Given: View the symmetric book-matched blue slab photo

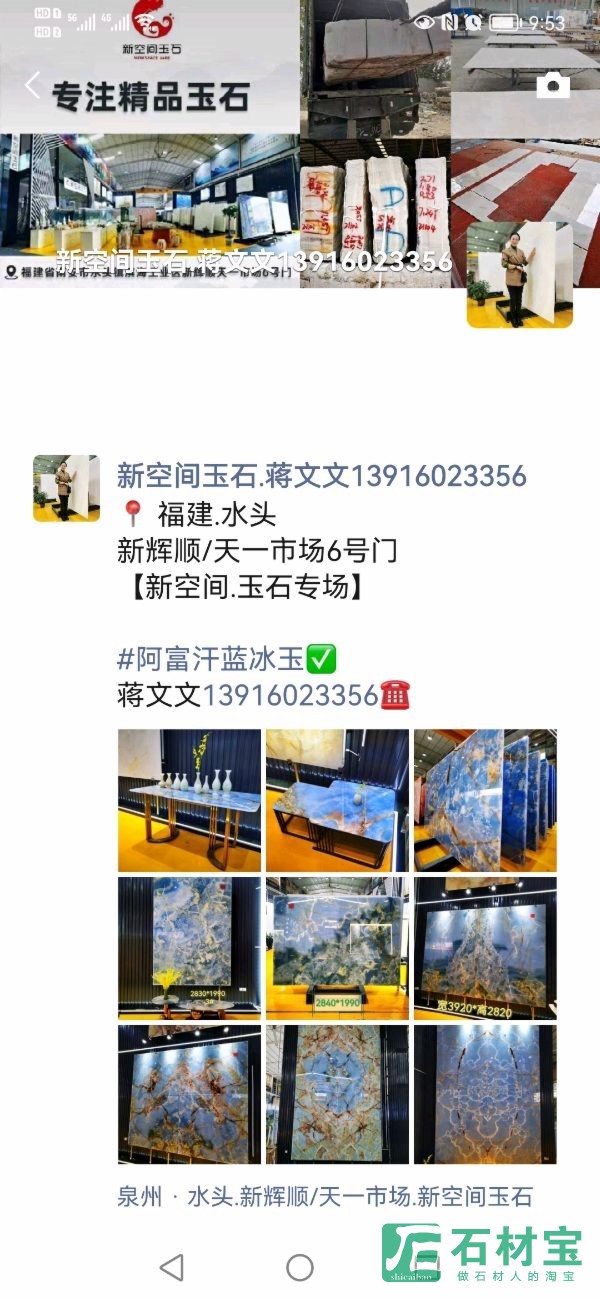Looking at the screenshot, I should tap(485, 1094).
